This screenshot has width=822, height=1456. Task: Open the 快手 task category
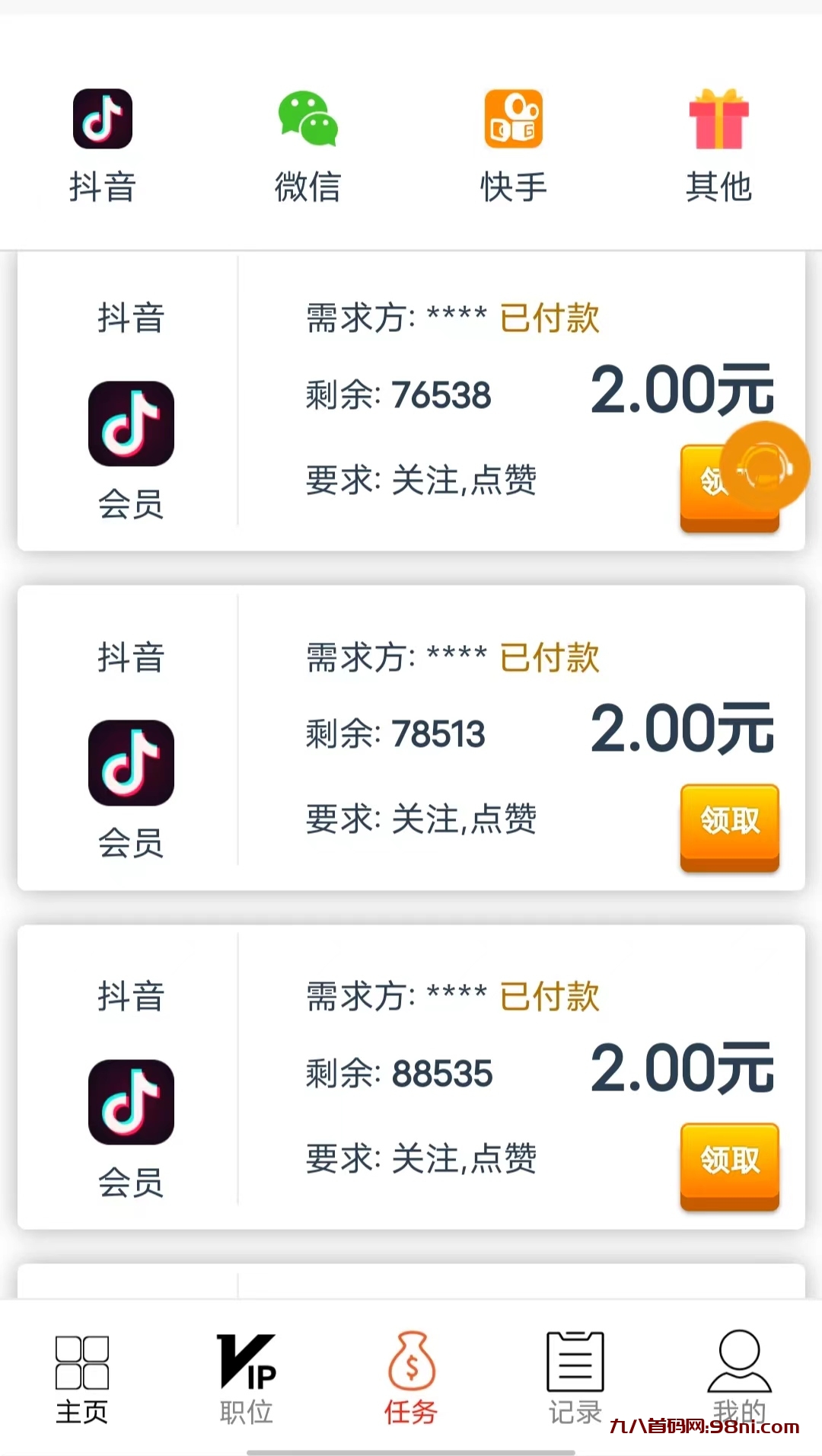(x=513, y=145)
